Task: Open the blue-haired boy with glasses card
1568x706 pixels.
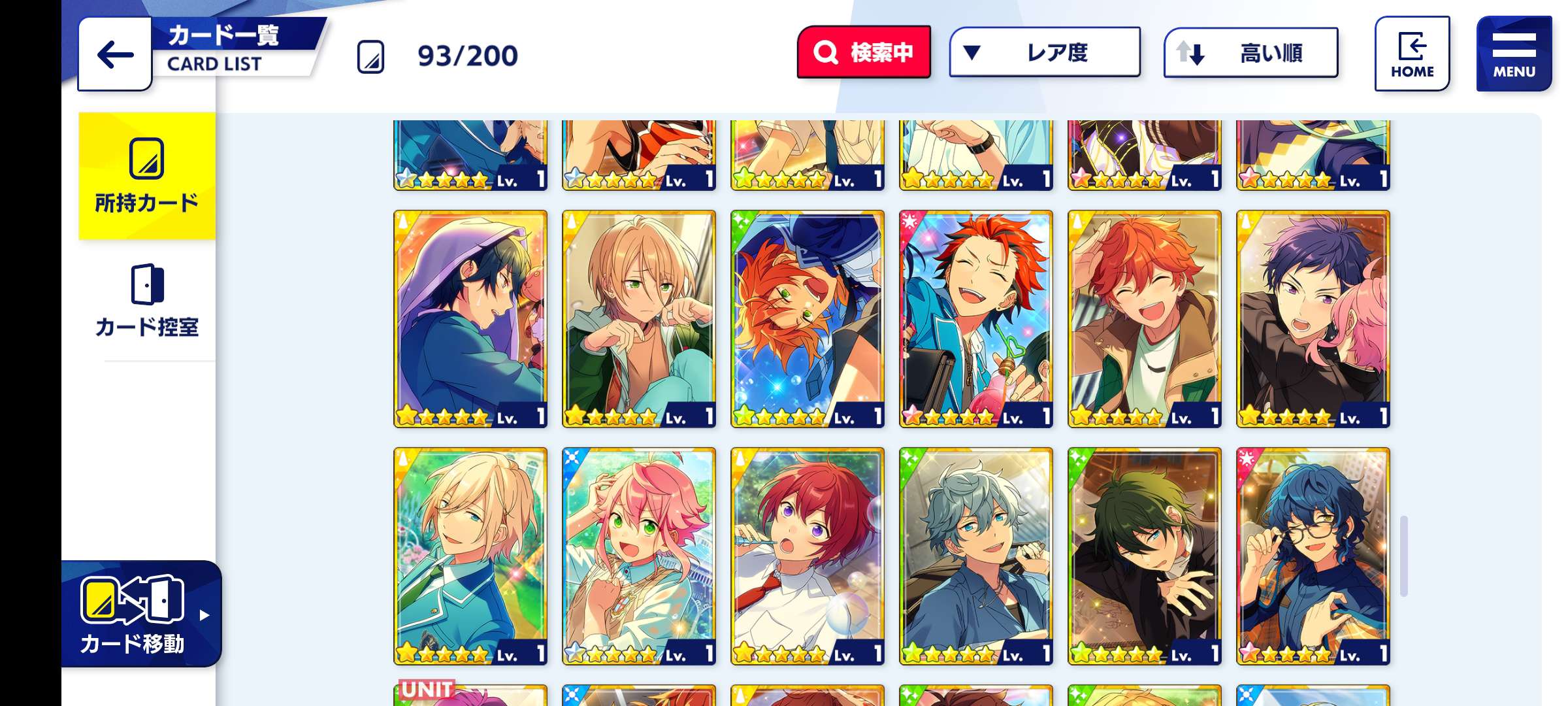Action: 1313,556
